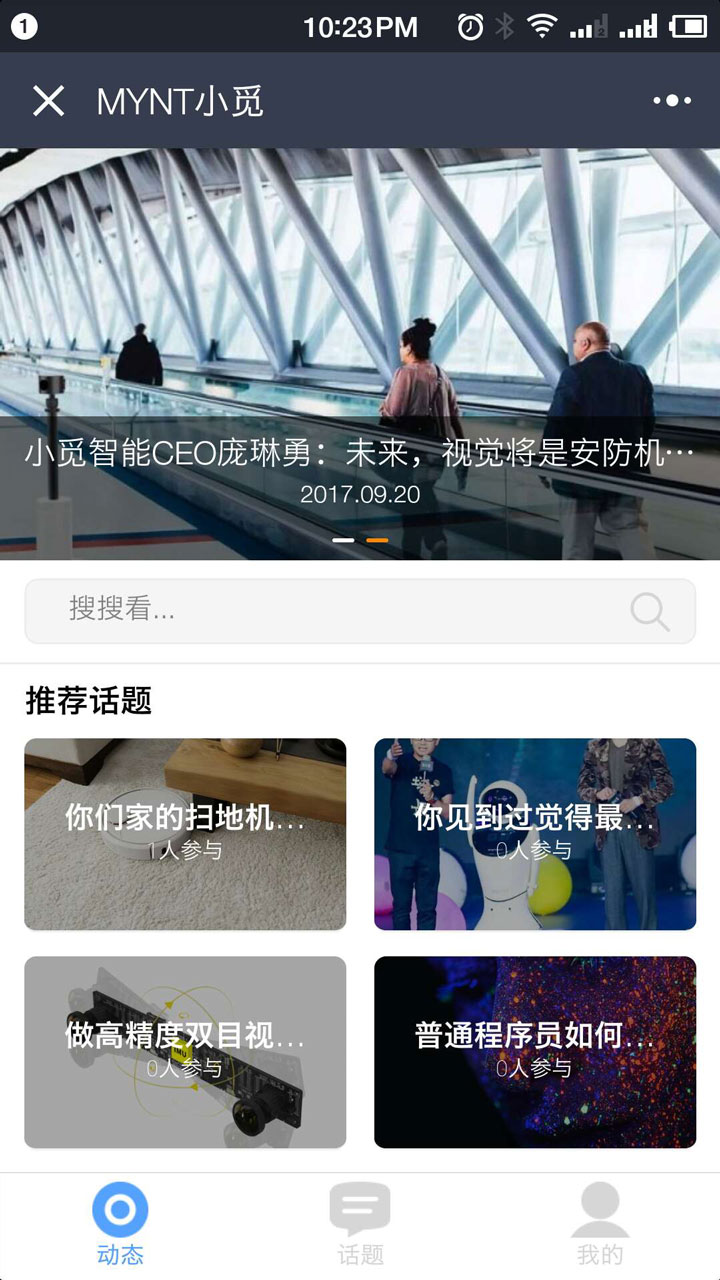Switch to the 我的 tab

tap(600, 1225)
